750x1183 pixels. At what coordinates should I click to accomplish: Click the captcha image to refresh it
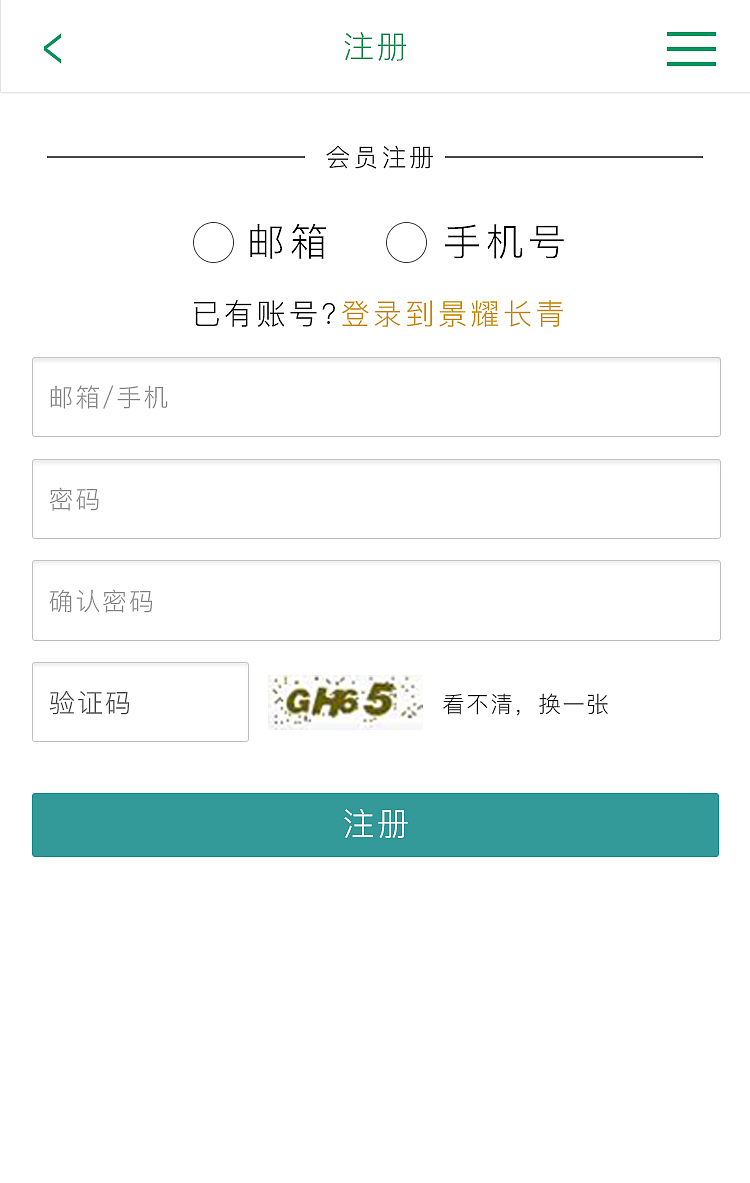click(345, 702)
